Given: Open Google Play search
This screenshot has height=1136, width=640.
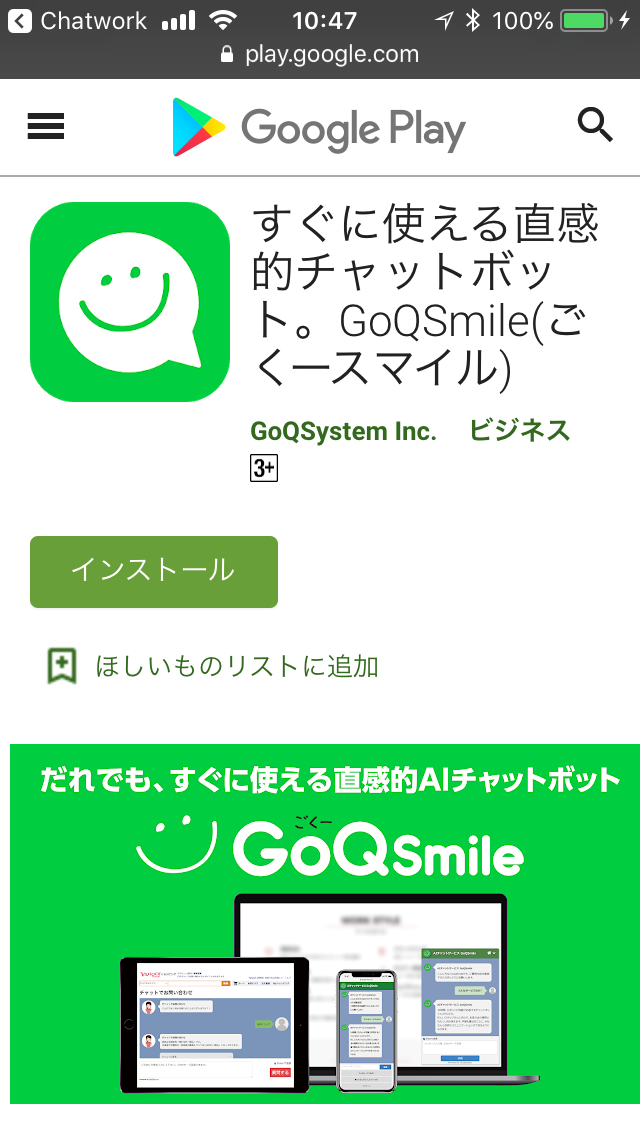Looking at the screenshot, I should [595, 125].
